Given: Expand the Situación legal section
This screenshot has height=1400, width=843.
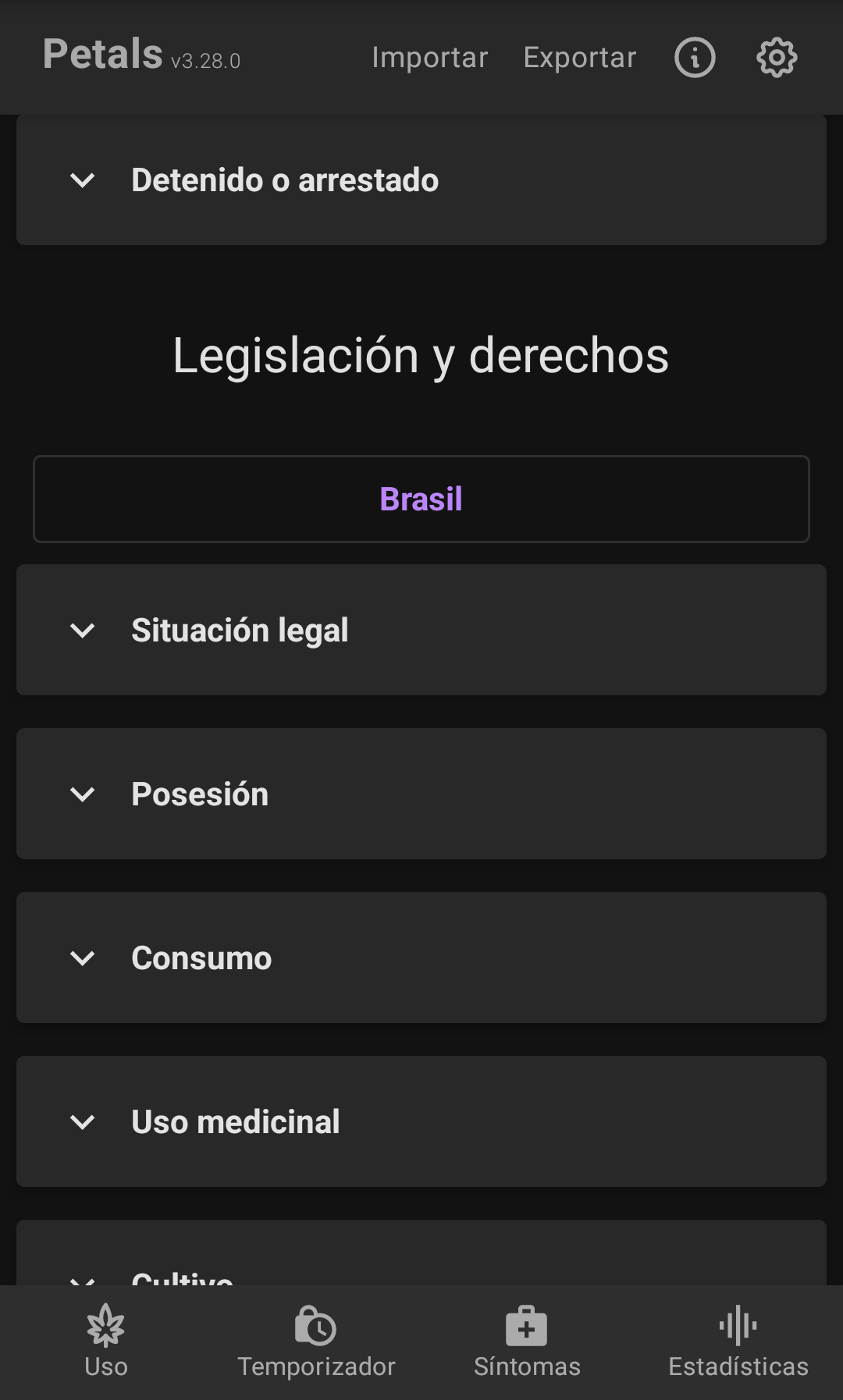Looking at the screenshot, I should [x=421, y=630].
